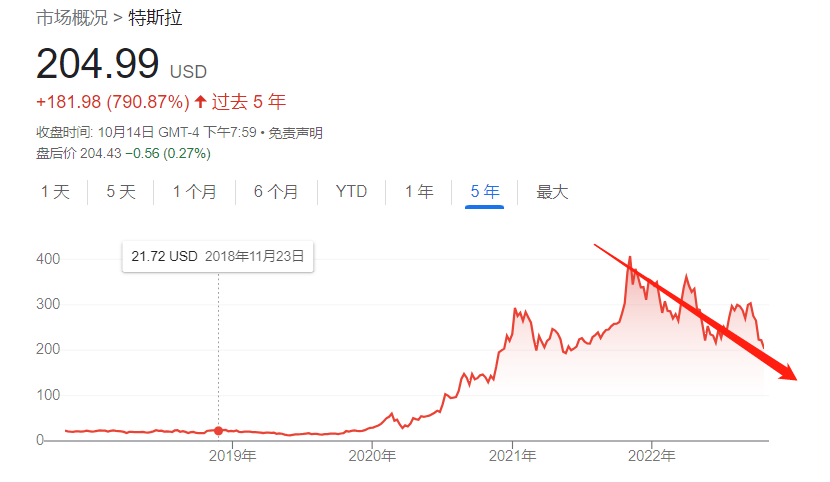Tap the 5年 range tab
The image size is (830, 482).
[x=485, y=192]
